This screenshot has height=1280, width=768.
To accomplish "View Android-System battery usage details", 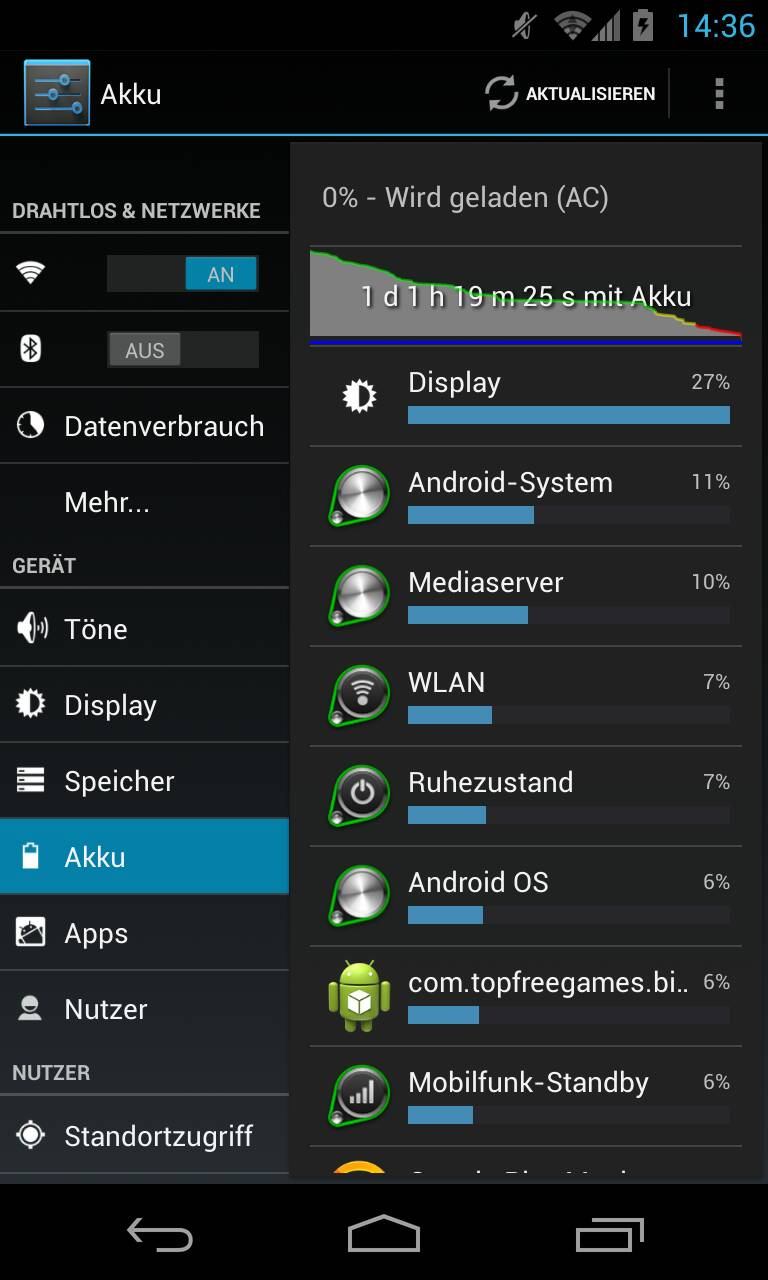I will 526,497.
